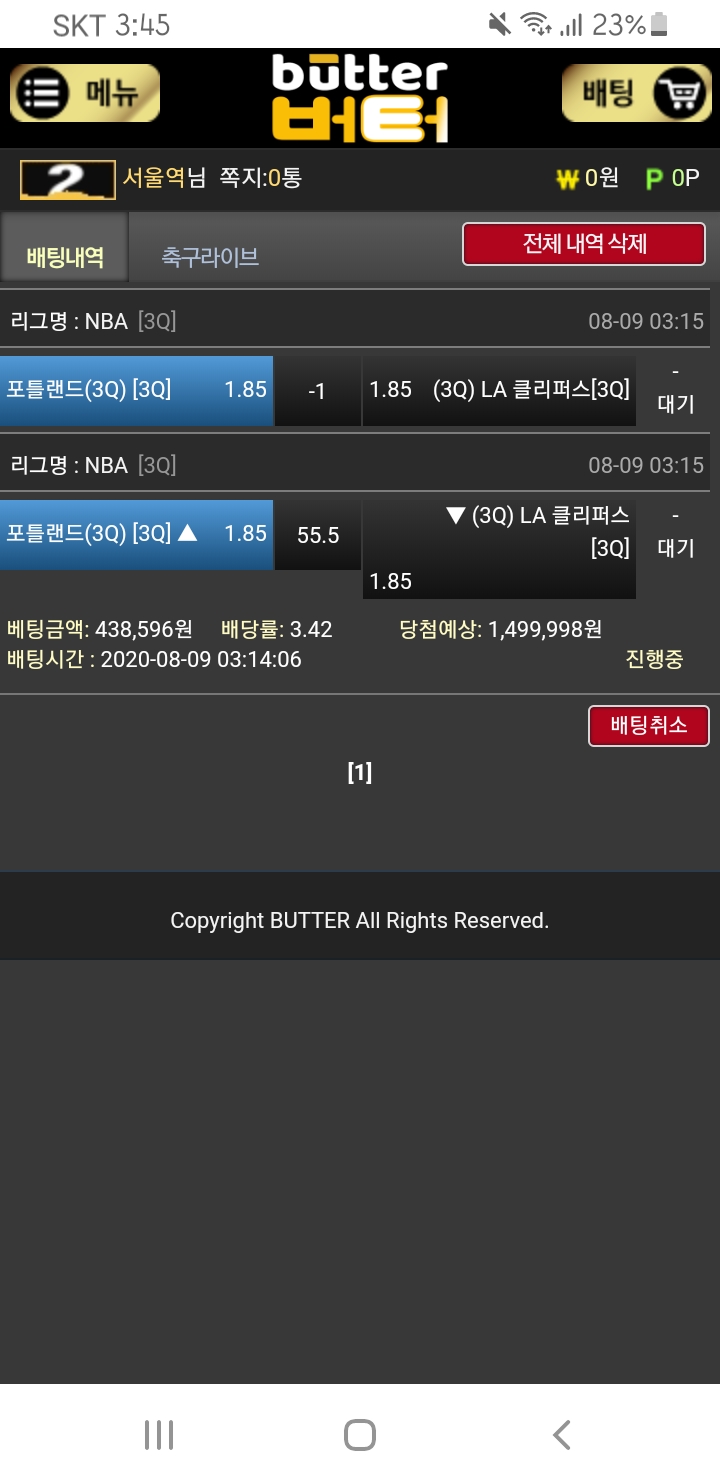The width and height of the screenshot is (720, 1480).
Task: Tap the 전체 내역 삭제 button
Action: click(584, 244)
